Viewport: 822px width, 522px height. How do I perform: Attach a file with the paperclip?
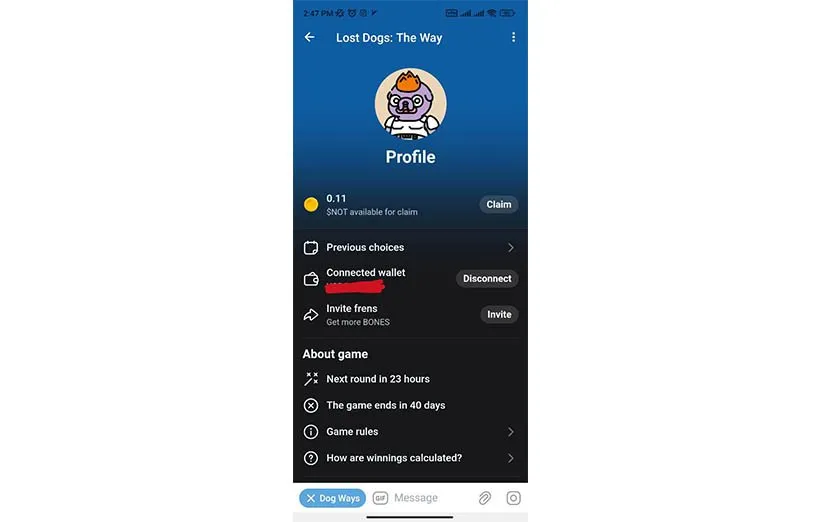(485, 498)
